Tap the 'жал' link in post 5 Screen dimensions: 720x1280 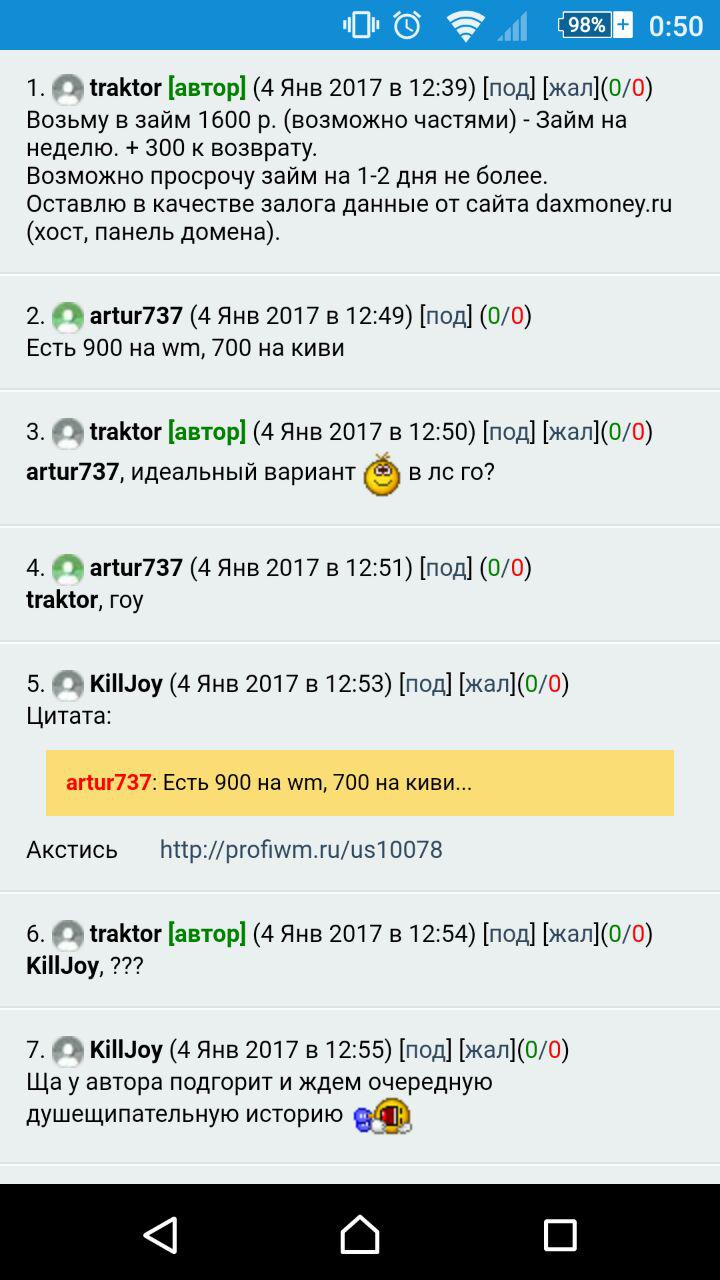487,684
